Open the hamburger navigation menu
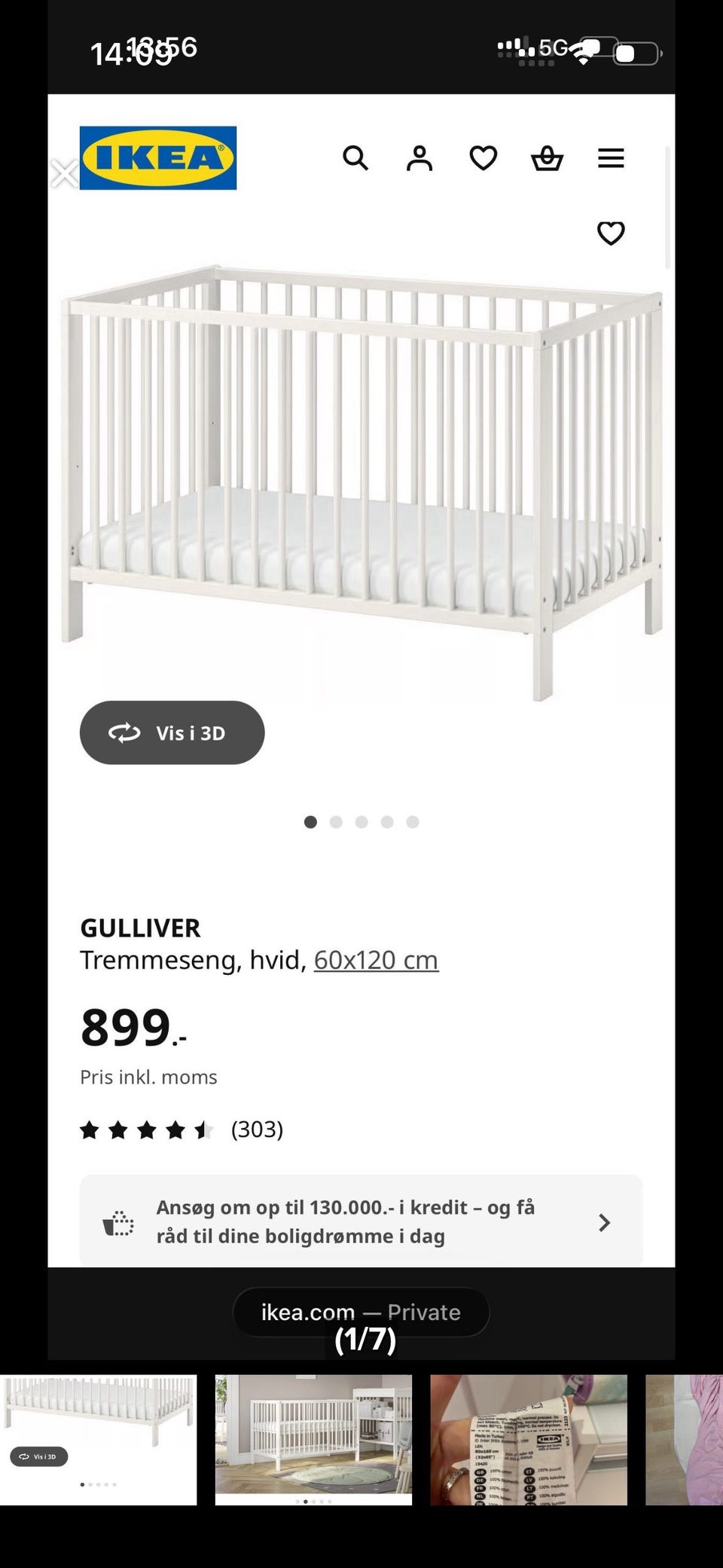This screenshot has width=723, height=1568. (x=611, y=159)
